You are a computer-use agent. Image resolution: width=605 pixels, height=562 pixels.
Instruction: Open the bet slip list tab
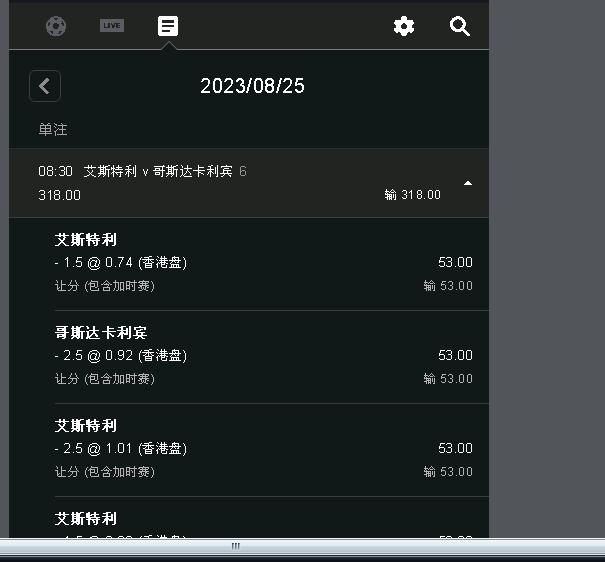coord(168,26)
